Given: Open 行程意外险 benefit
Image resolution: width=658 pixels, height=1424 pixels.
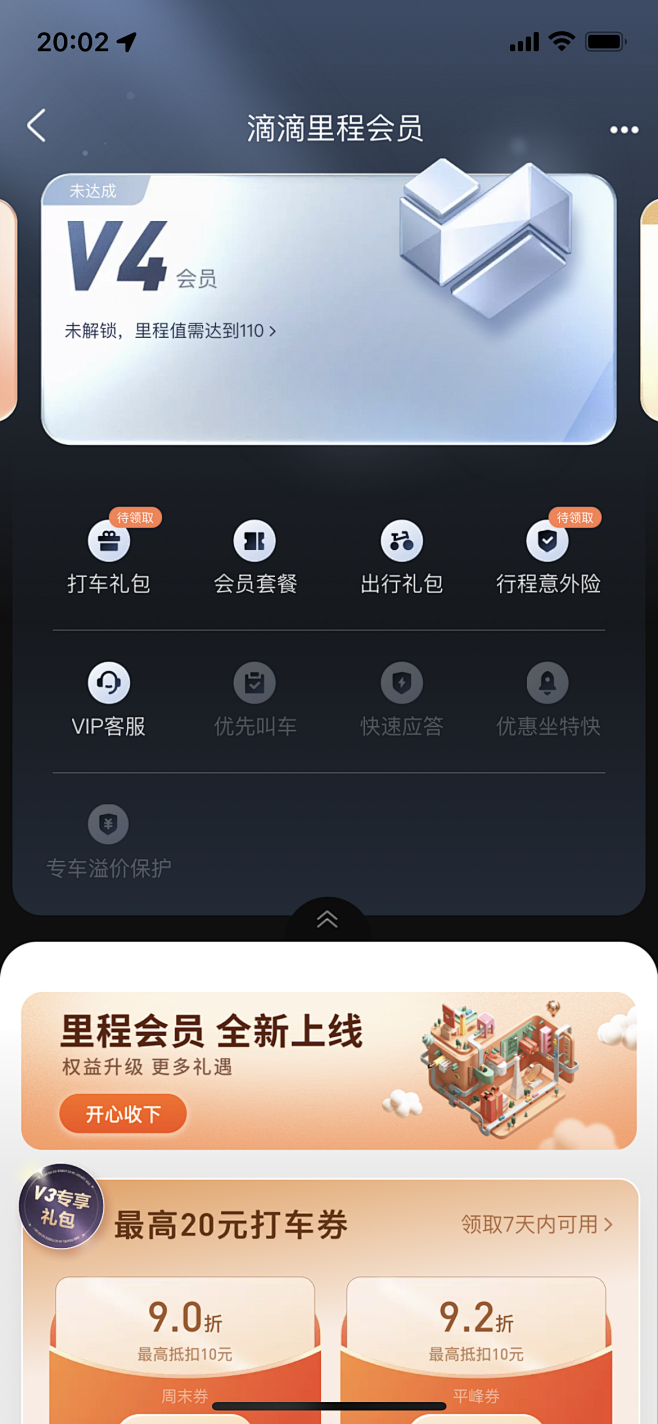Looking at the screenshot, I should point(548,557).
